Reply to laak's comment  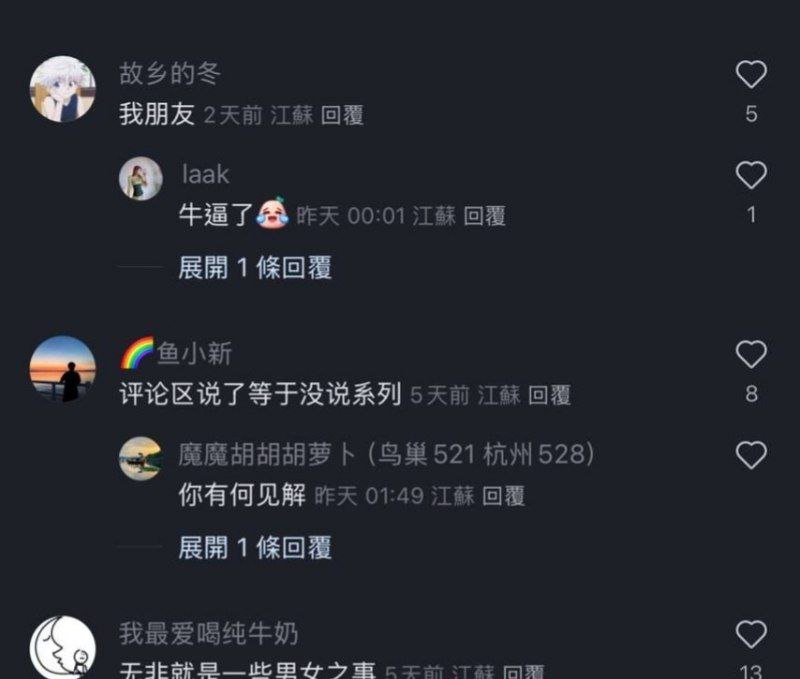[x=485, y=216]
